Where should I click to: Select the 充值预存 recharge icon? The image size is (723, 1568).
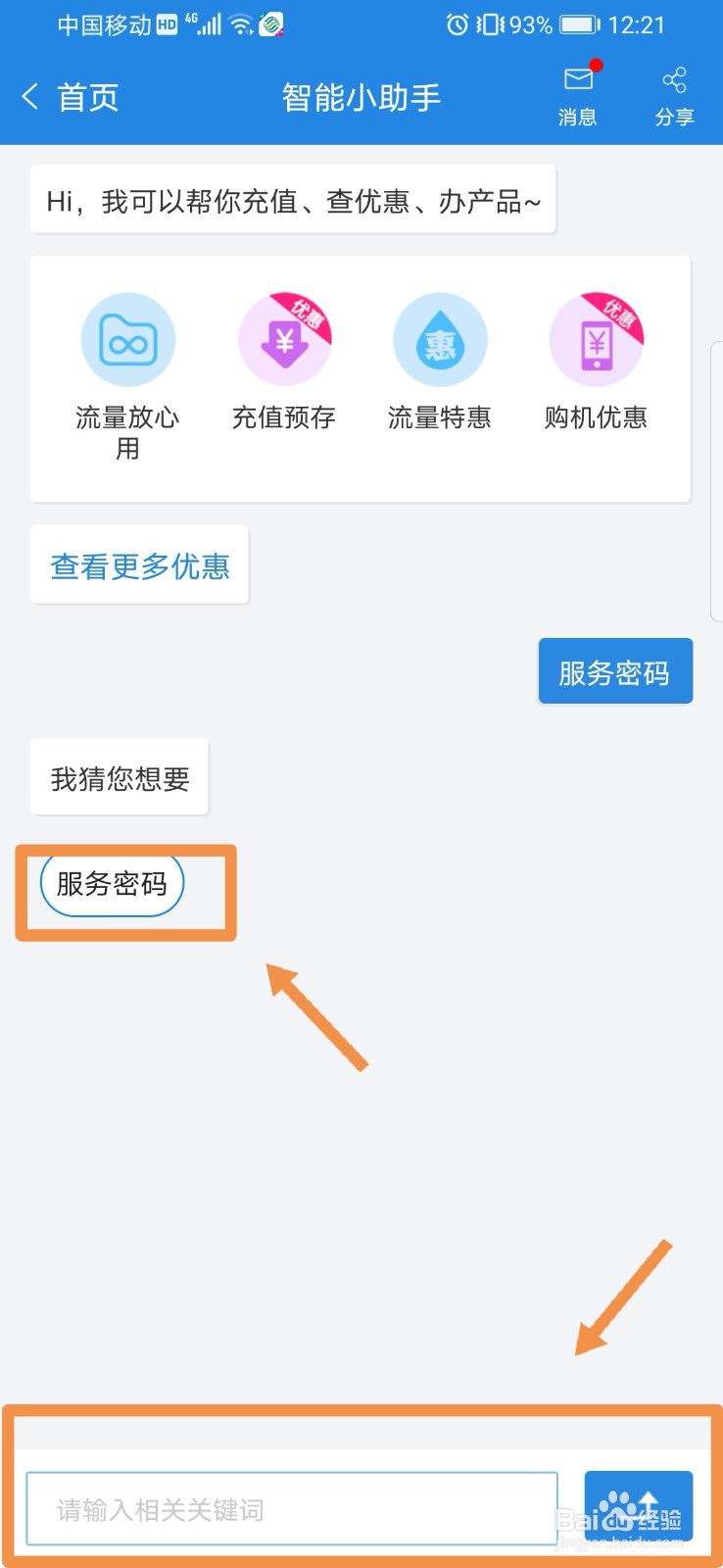click(284, 338)
